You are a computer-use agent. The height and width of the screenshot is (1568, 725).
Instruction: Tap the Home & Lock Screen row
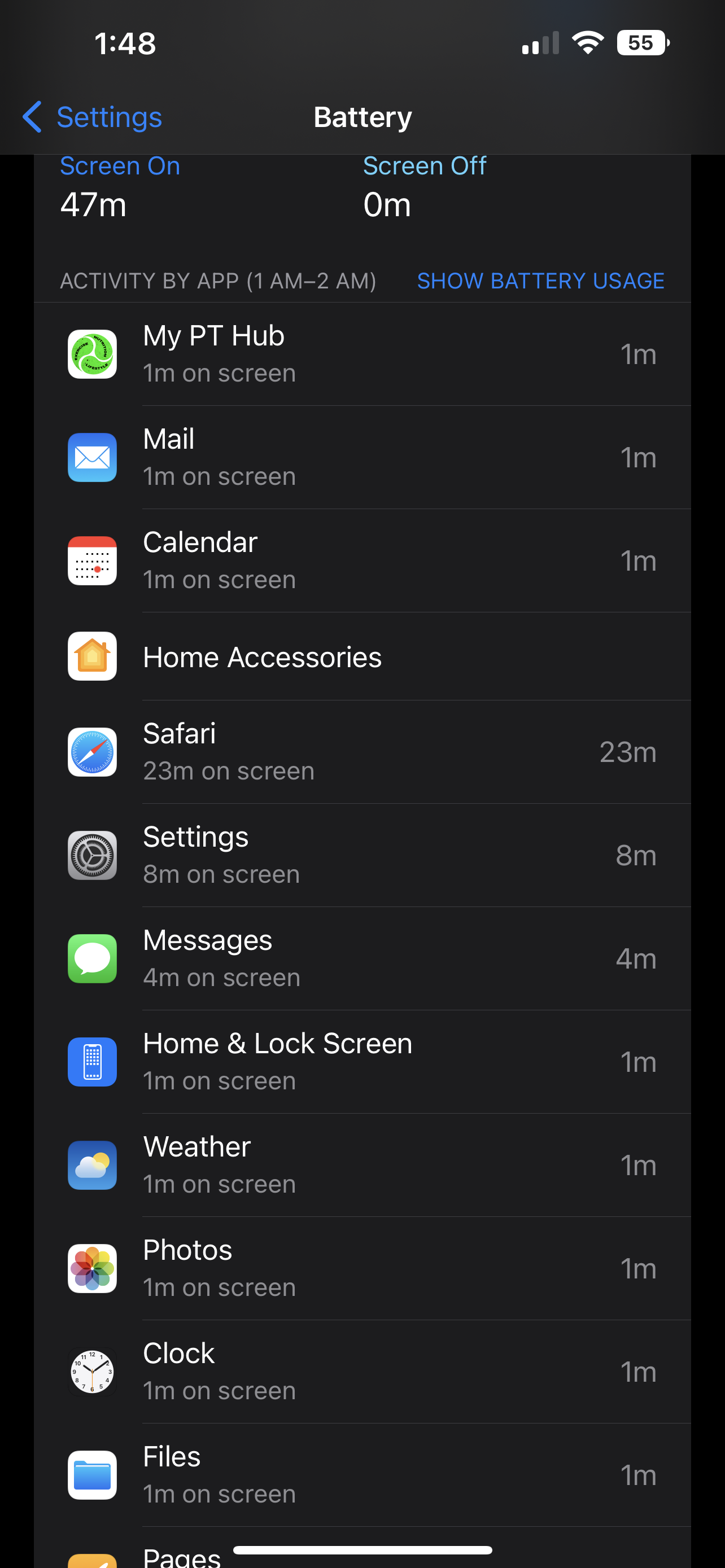pos(362,1062)
